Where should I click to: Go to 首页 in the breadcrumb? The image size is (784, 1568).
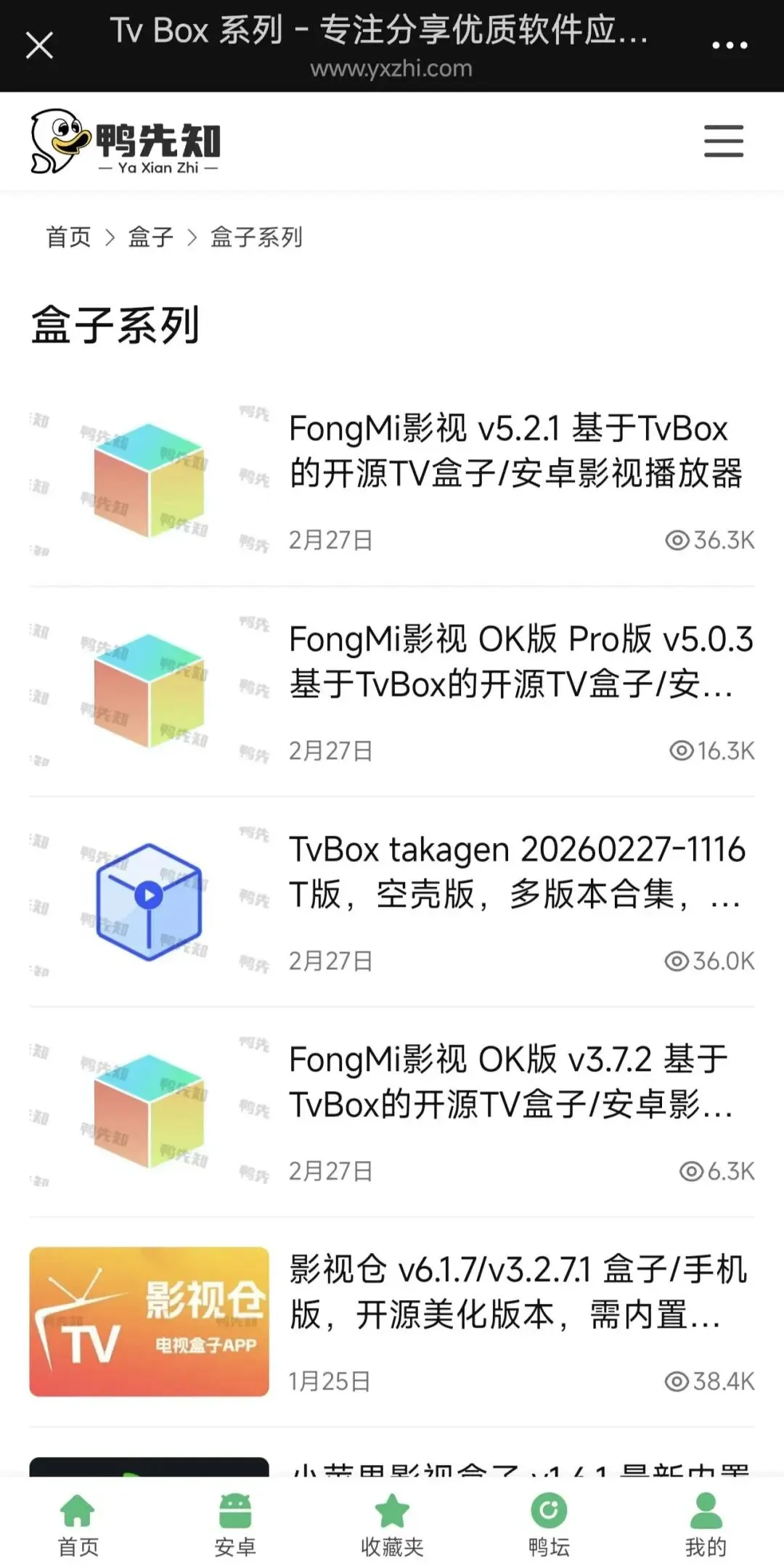pyautogui.click(x=69, y=237)
